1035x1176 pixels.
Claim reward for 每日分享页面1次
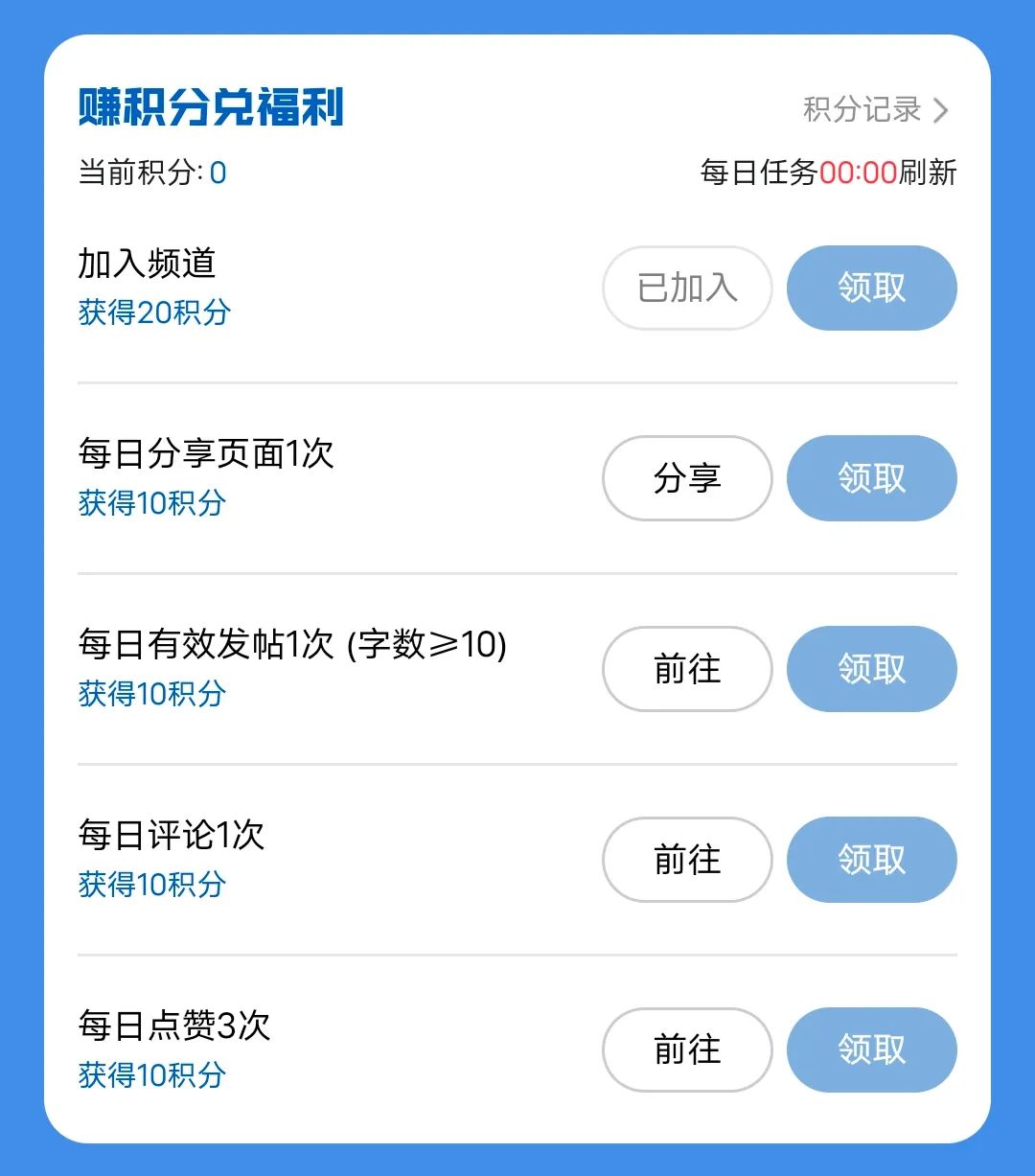pos(871,478)
